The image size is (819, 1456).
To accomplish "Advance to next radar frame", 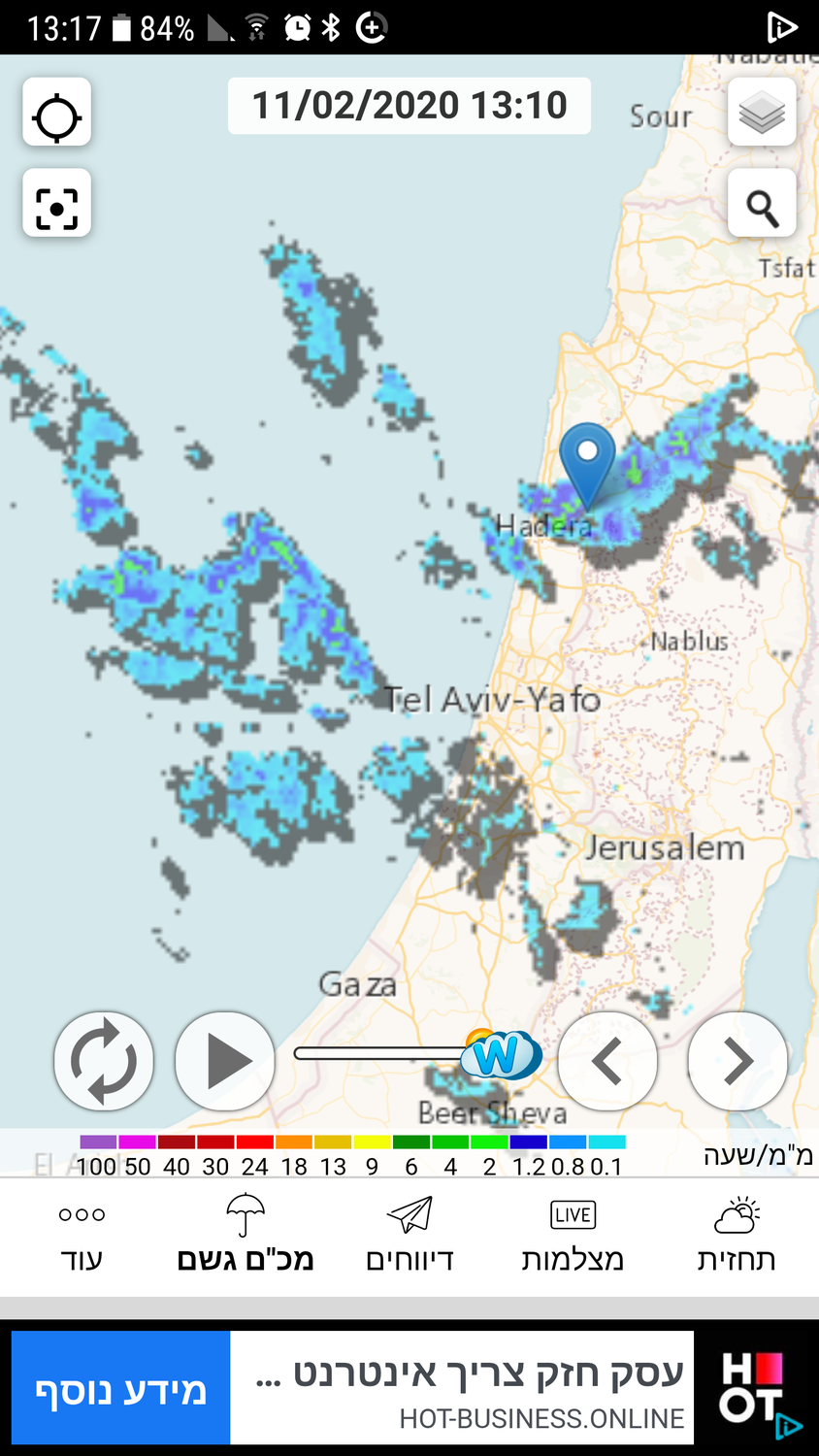I will click(x=737, y=1061).
